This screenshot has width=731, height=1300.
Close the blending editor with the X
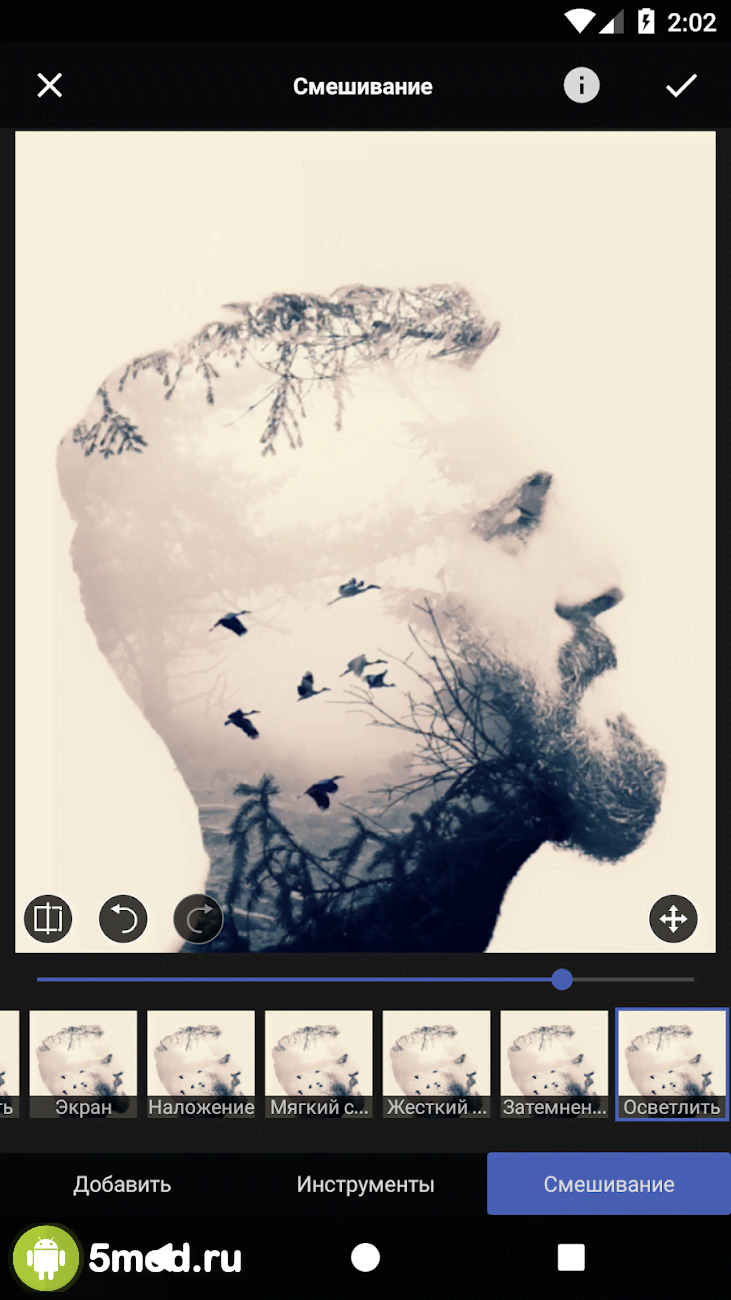[x=49, y=86]
